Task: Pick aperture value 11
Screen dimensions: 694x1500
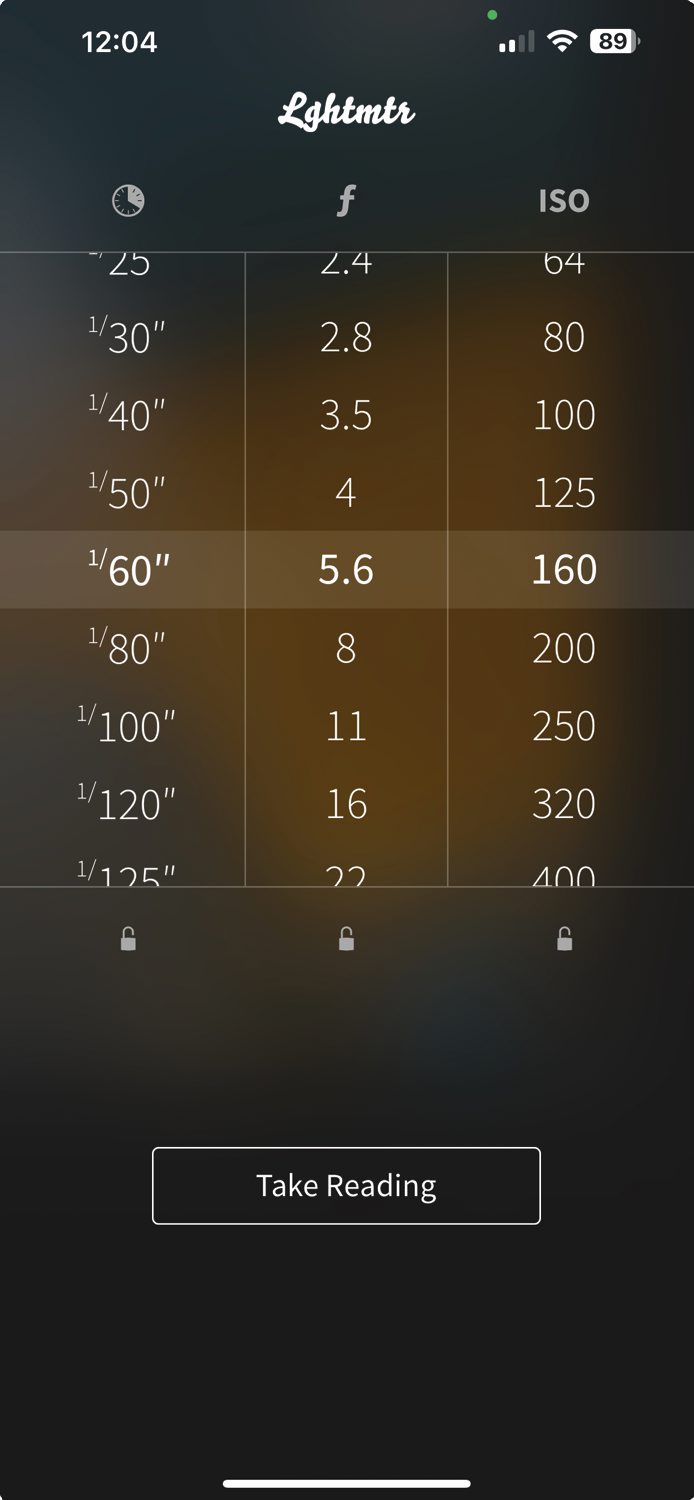Action: pos(346,726)
